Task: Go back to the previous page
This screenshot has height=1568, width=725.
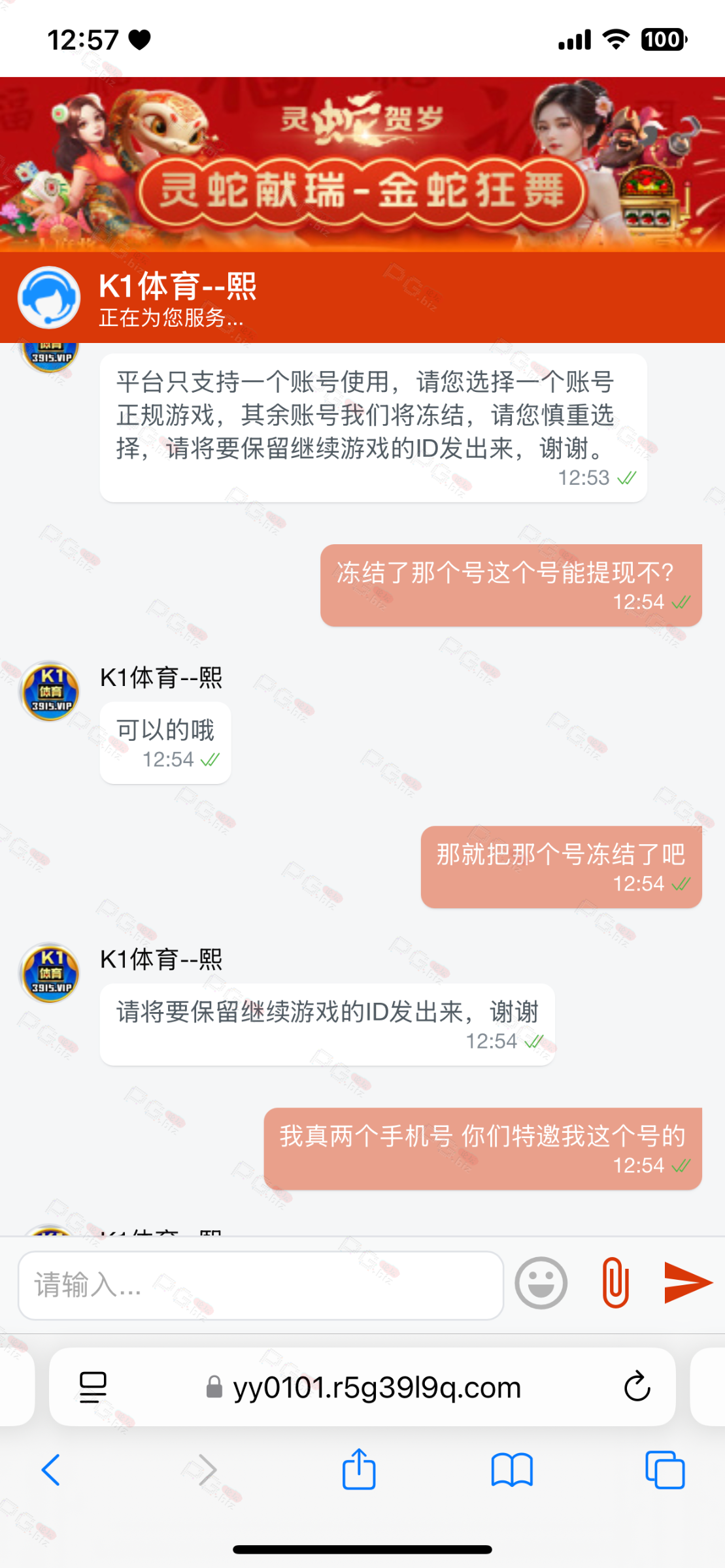Action: click(51, 1470)
